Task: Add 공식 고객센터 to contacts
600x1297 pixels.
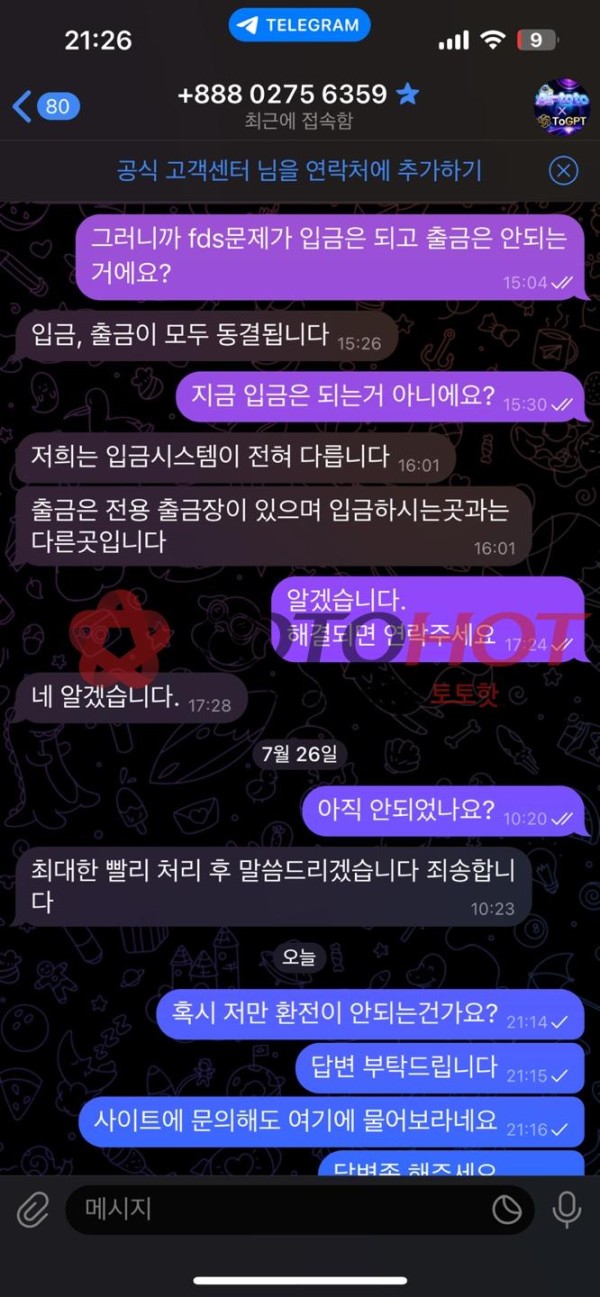Action: (x=299, y=170)
